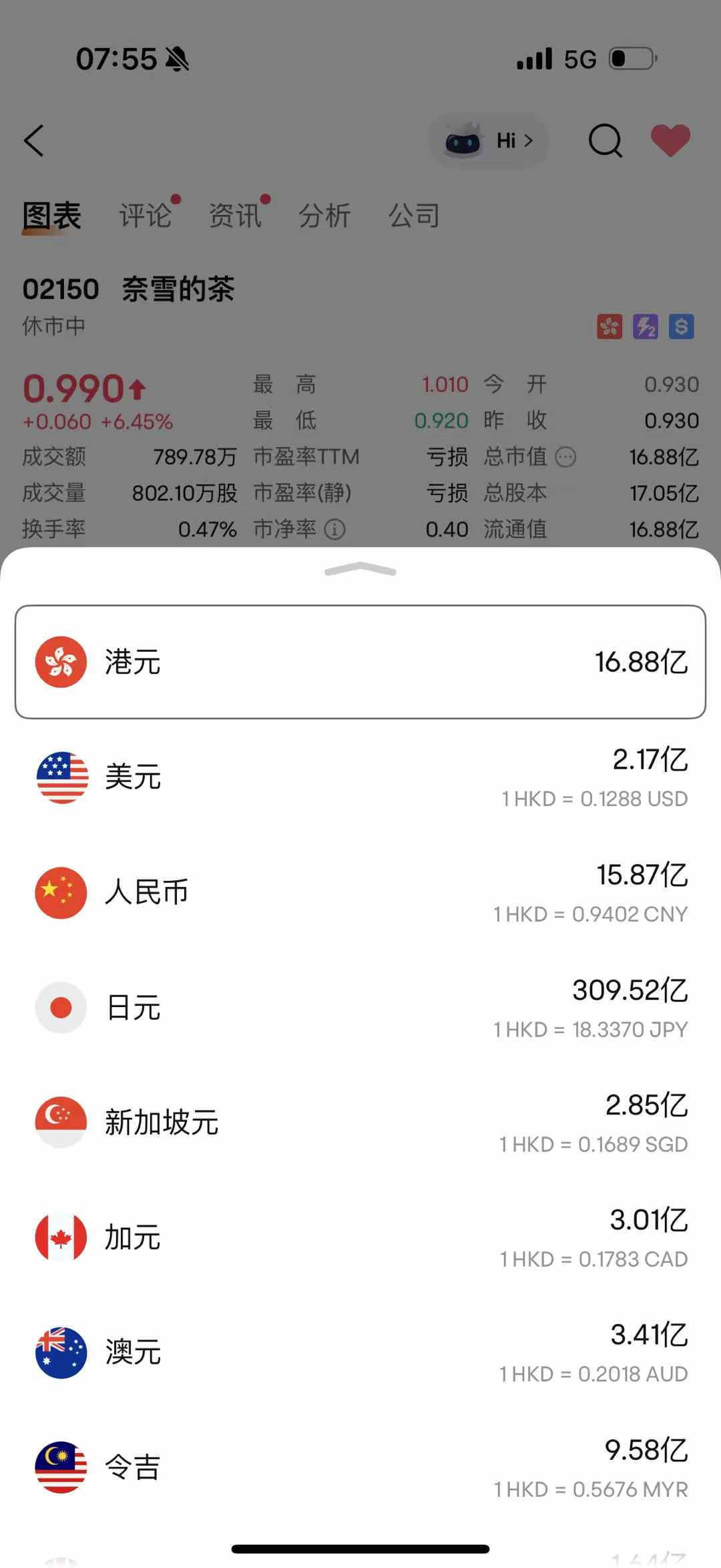This screenshot has width=721, height=1568.
Task: Switch to the 分析 tab
Action: 324,216
